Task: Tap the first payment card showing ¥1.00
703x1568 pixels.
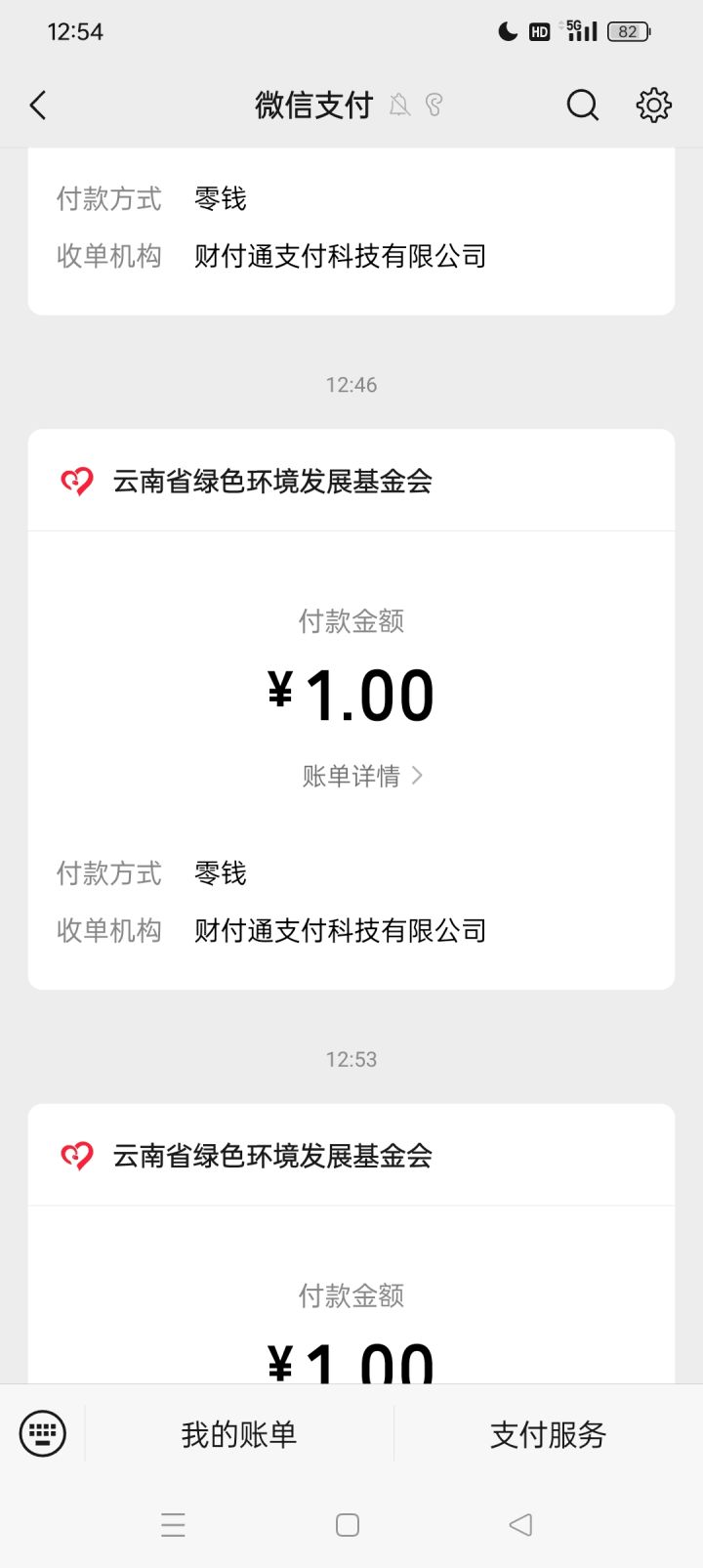Action: point(351,694)
